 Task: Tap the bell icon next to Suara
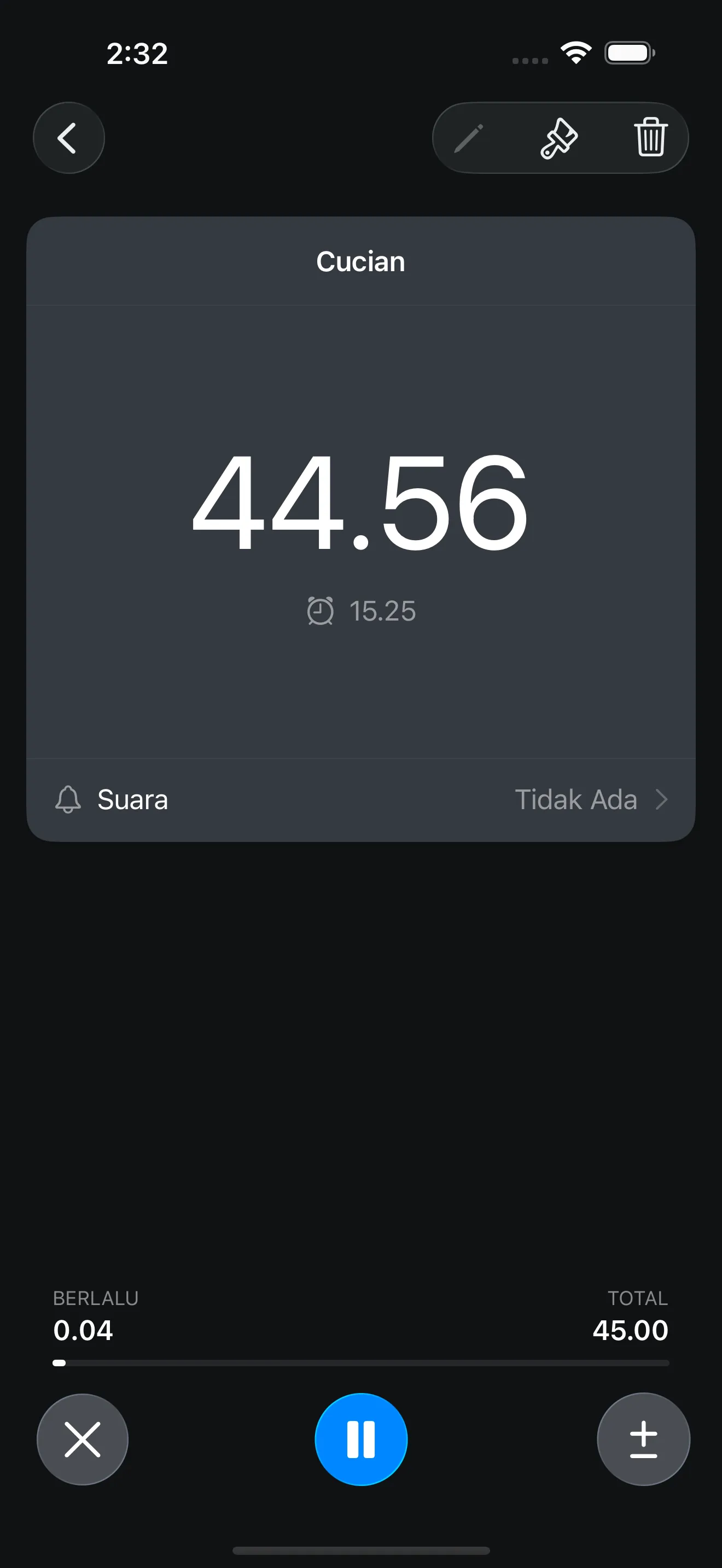[68, 799]
